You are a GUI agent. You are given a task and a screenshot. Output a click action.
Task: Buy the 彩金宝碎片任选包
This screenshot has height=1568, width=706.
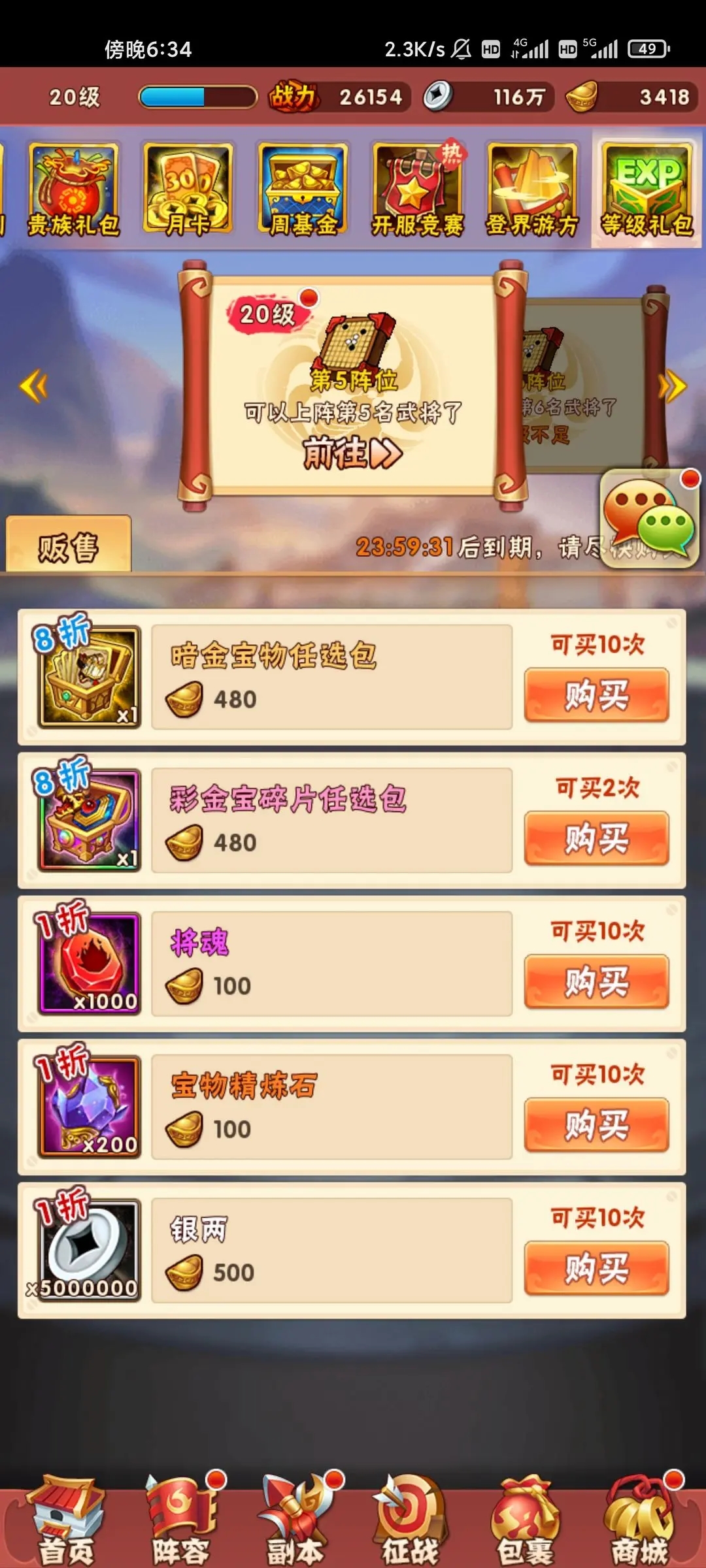click(x=596, y=838)
